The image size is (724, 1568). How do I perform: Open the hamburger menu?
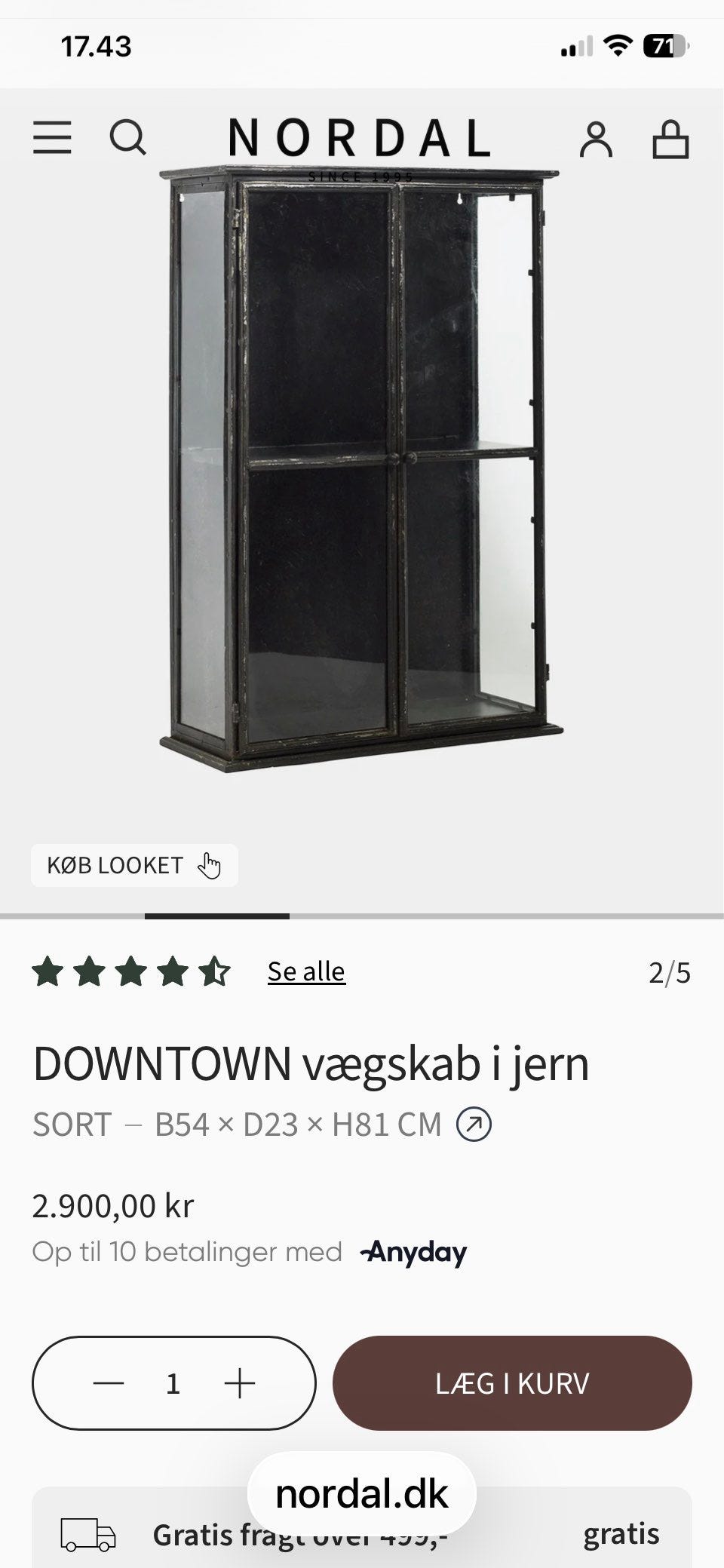pos(52,138)
